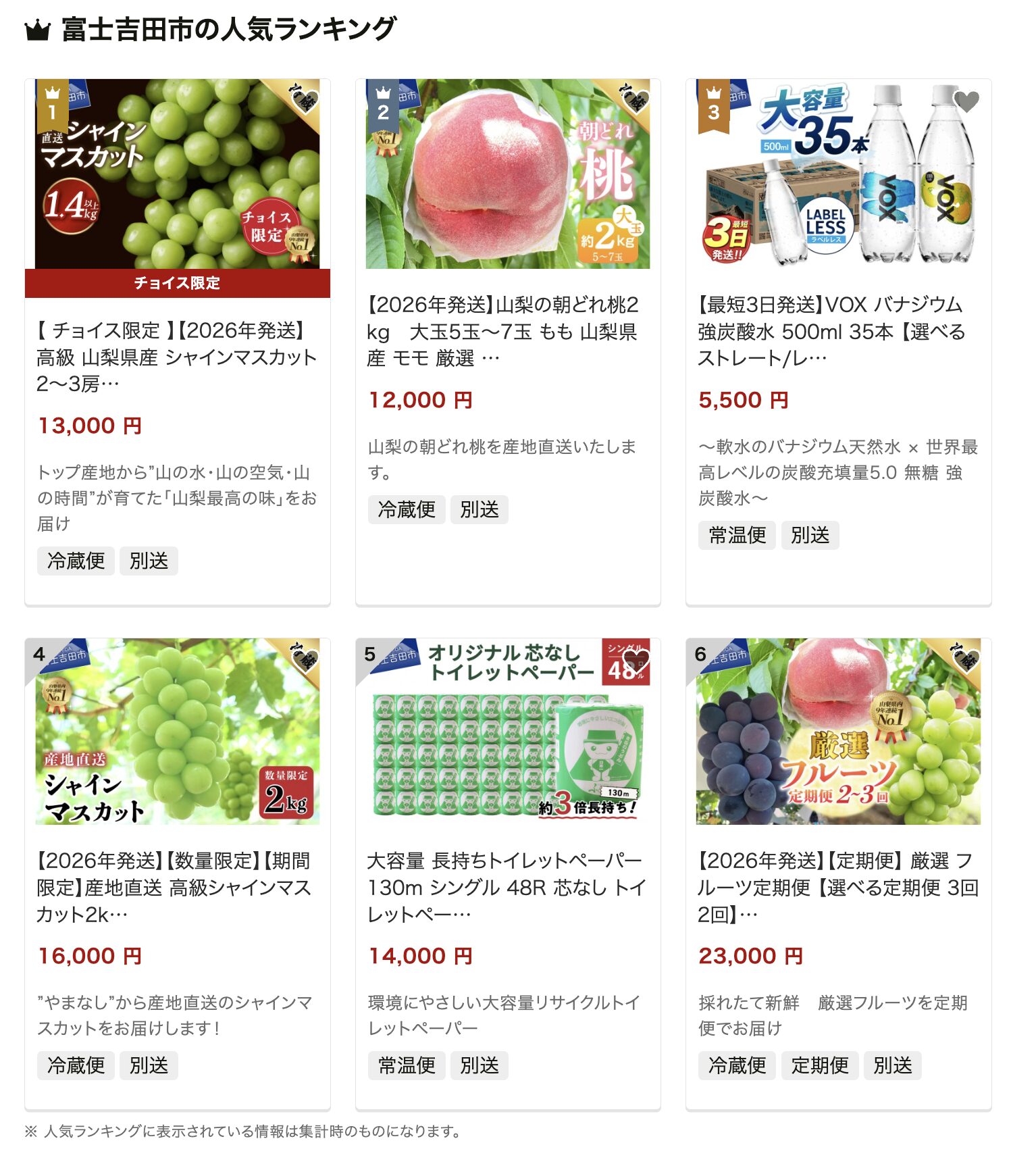1036x1170 pixels.
Task: Favorite the 12,000 yen peach item
Action: coord(636,102)
